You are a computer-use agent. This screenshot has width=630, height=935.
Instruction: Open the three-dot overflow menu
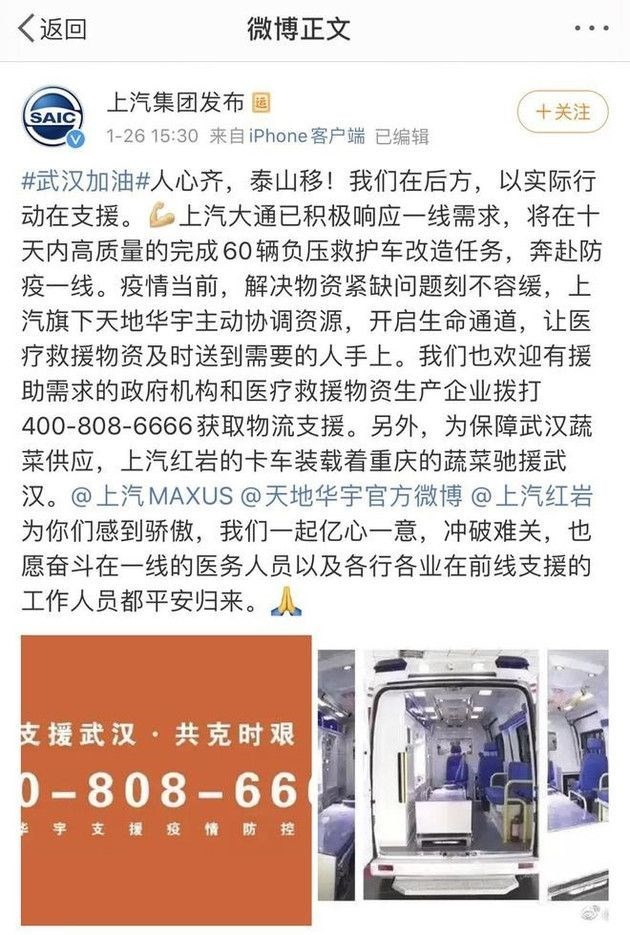coord(591,28)
